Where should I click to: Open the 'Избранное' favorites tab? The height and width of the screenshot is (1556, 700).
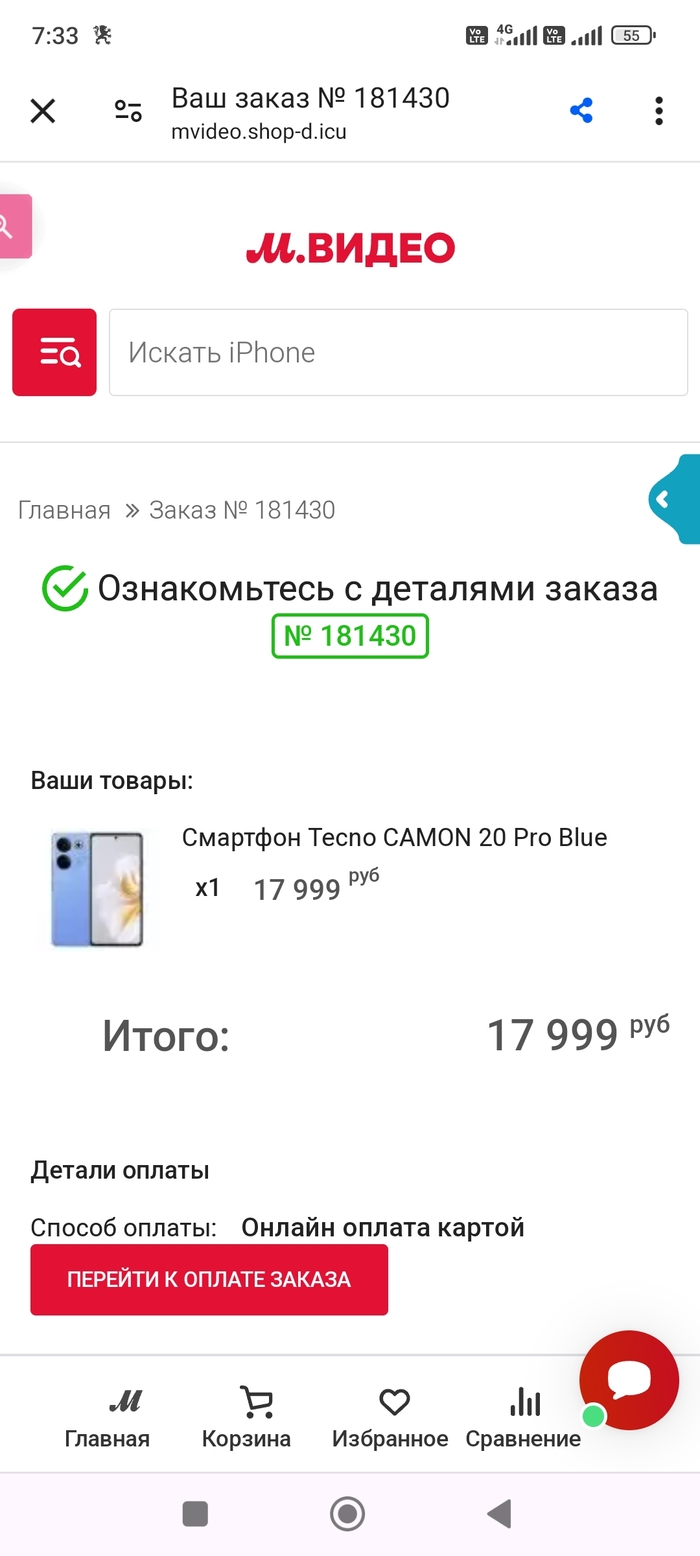tap(390, 1418)
